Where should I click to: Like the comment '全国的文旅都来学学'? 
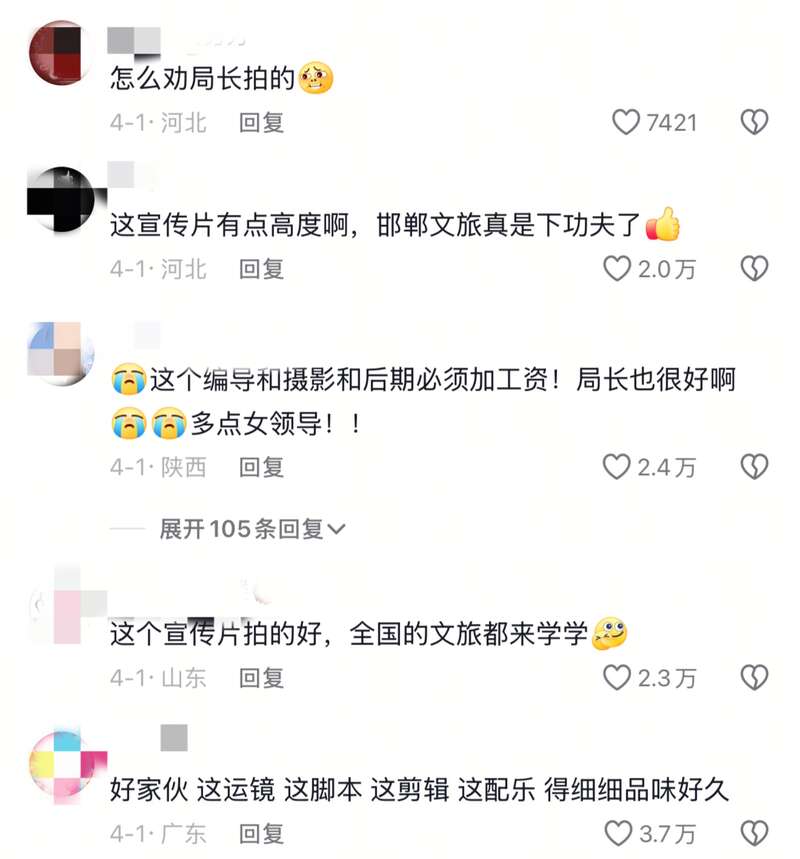pos(617,677)
